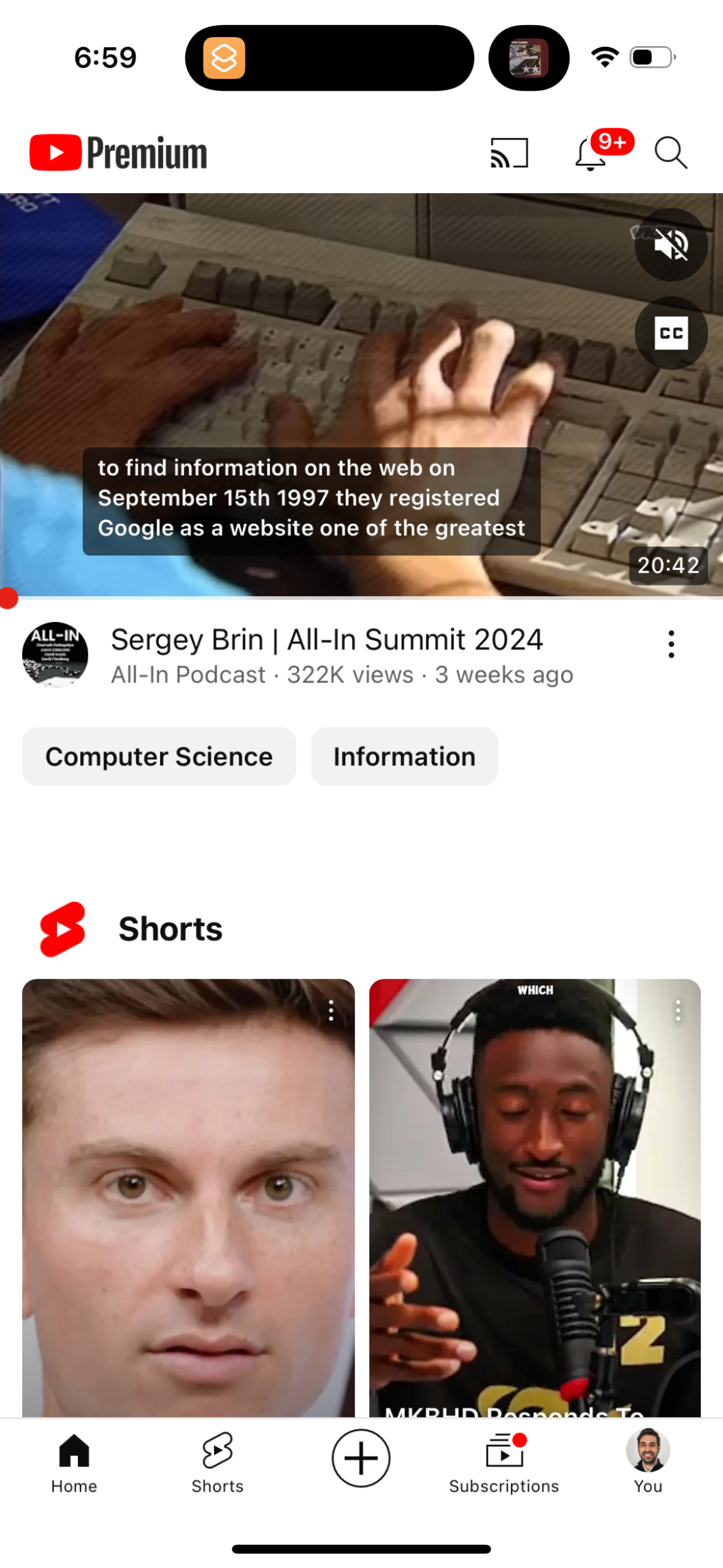Unmute the autoplaying video
This screenshot has height=1568, width=723.
(670, 245)
